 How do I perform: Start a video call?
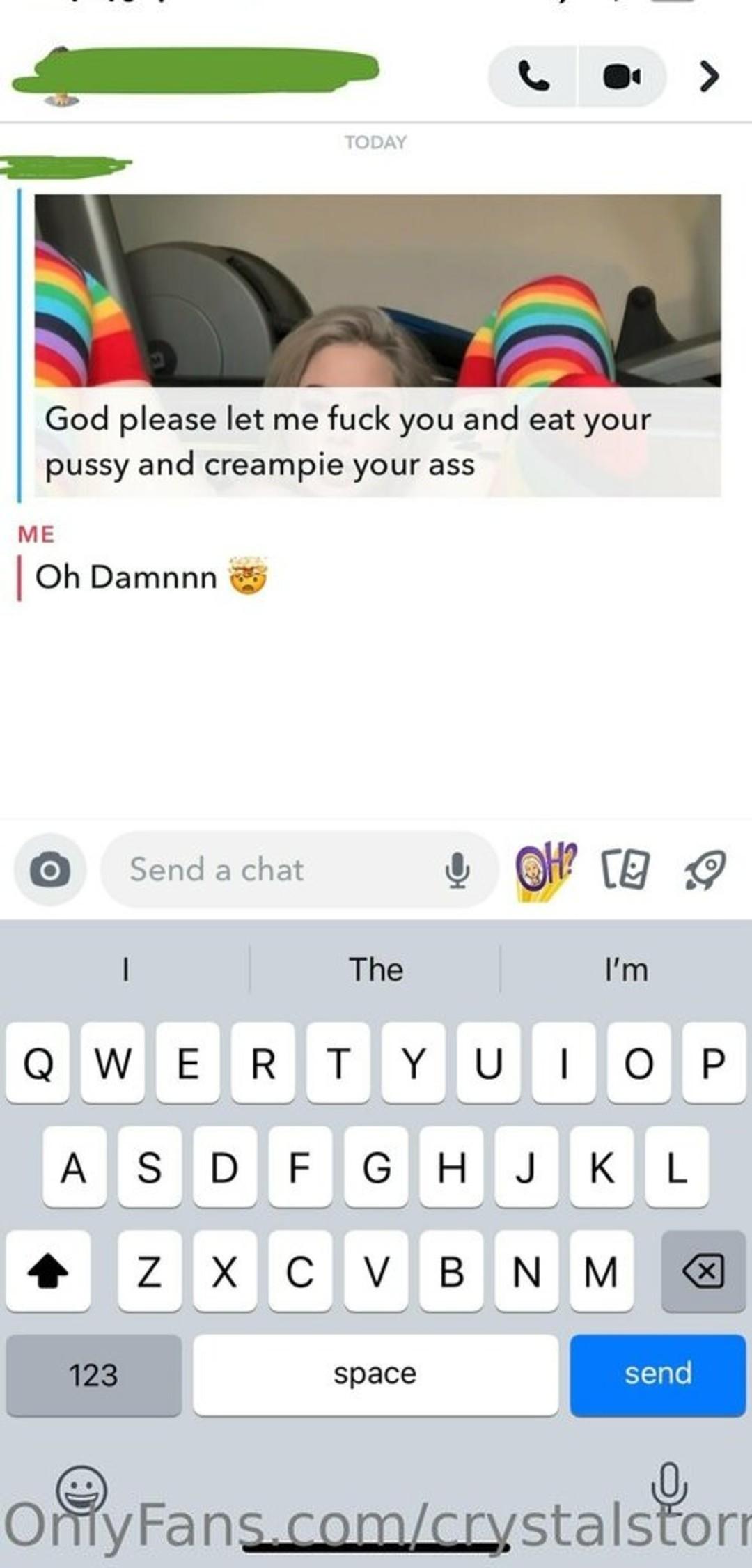coord(621,76)
